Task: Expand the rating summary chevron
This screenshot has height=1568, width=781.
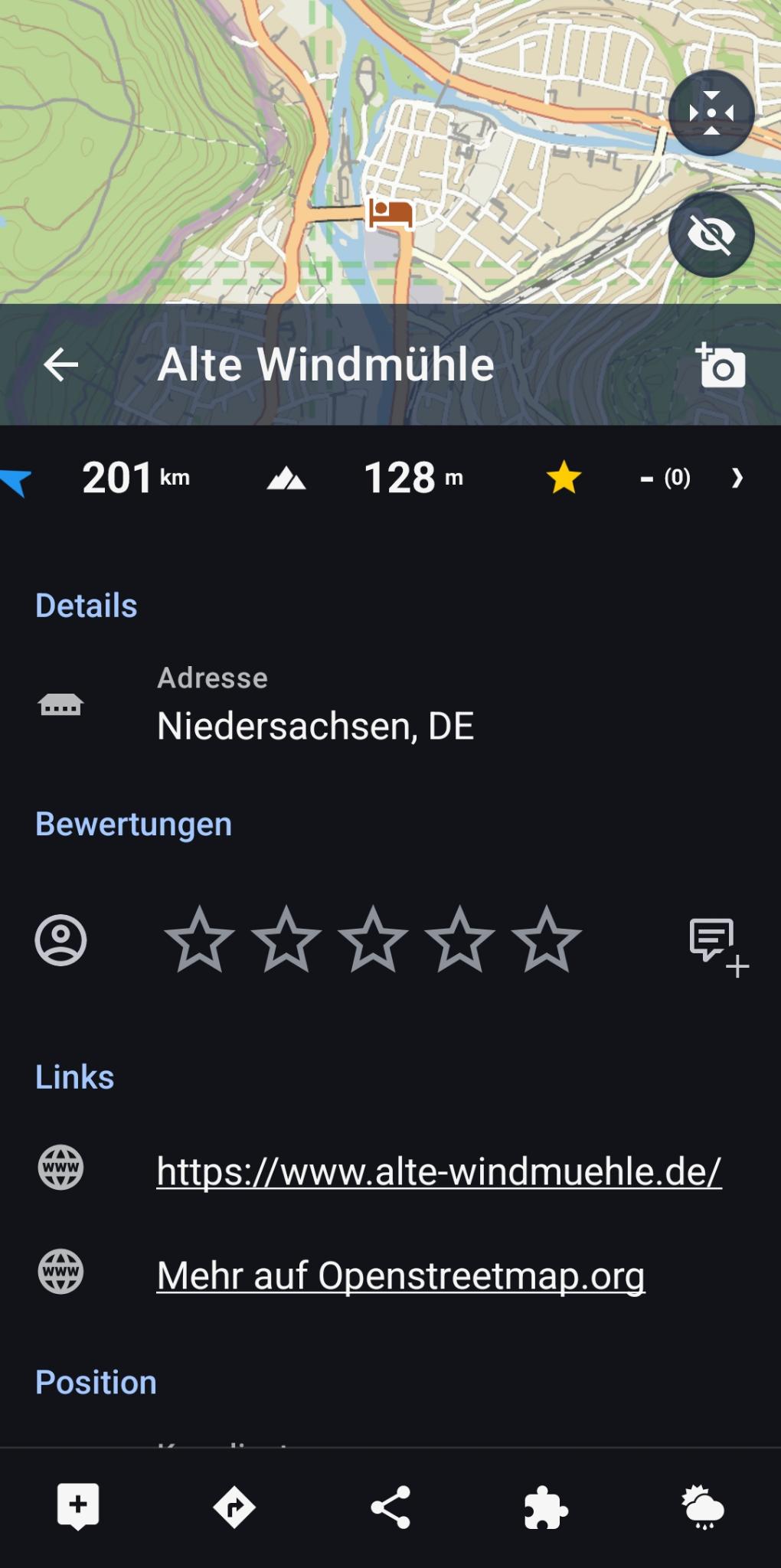Action: [737, 479]
